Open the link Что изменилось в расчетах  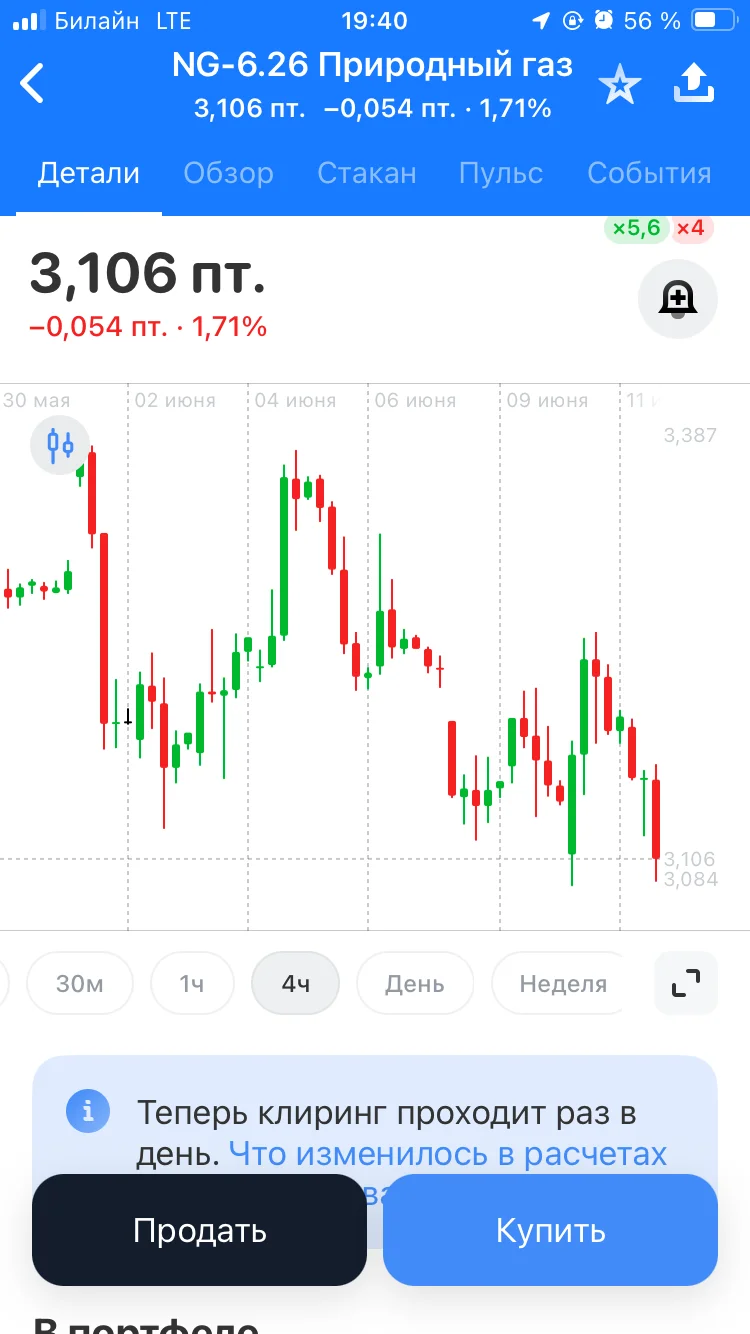pyautogui.click(x=448, y=1153)
